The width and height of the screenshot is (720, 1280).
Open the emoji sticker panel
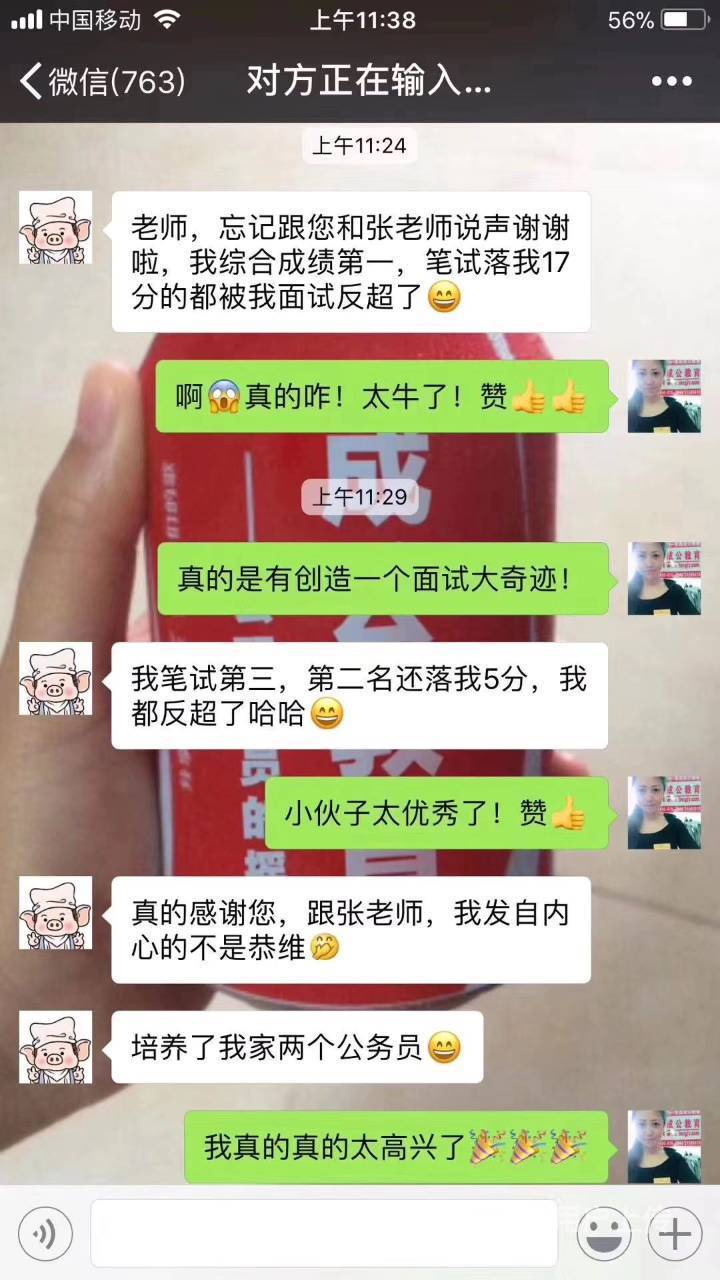(x=605, y=1234)
